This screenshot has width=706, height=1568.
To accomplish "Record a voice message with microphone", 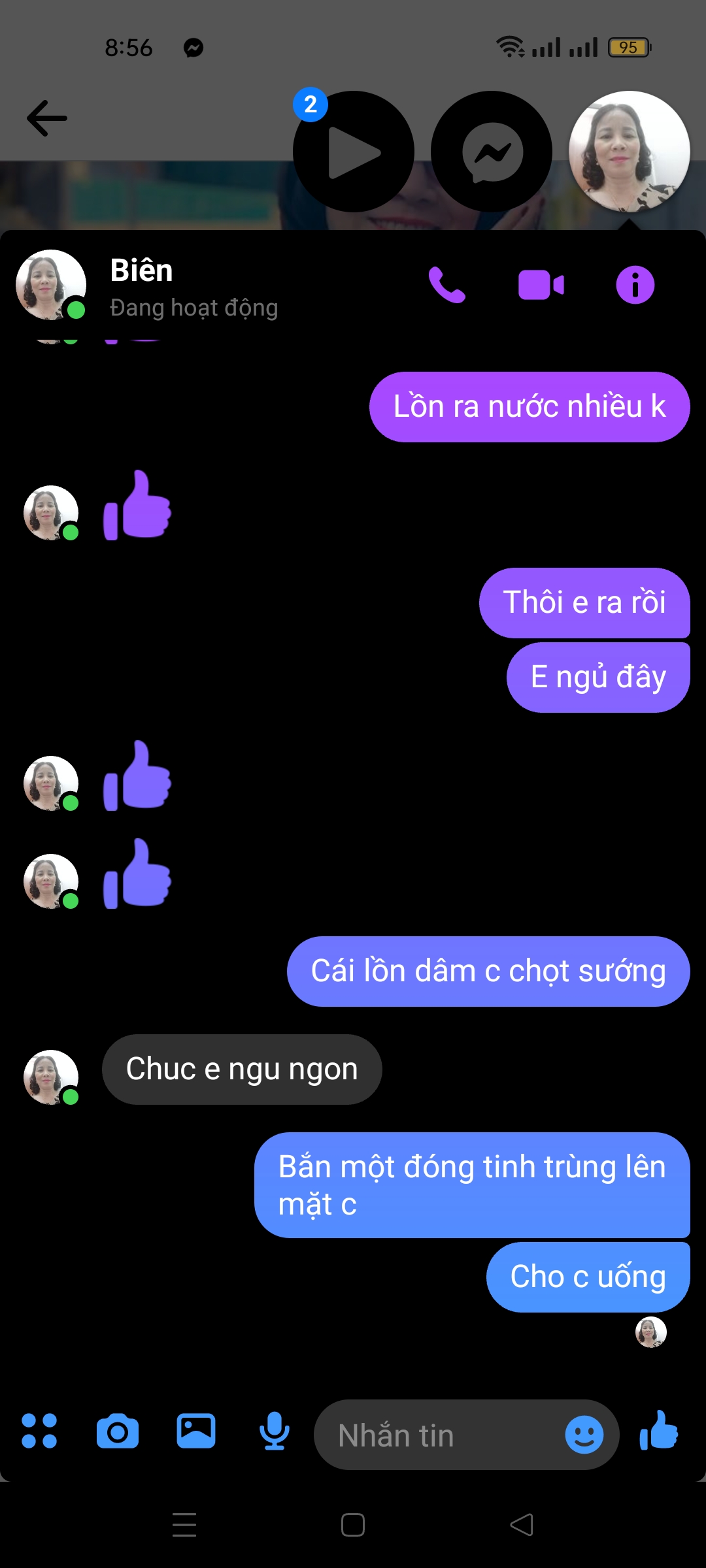I will click(x=275, y=1431).
